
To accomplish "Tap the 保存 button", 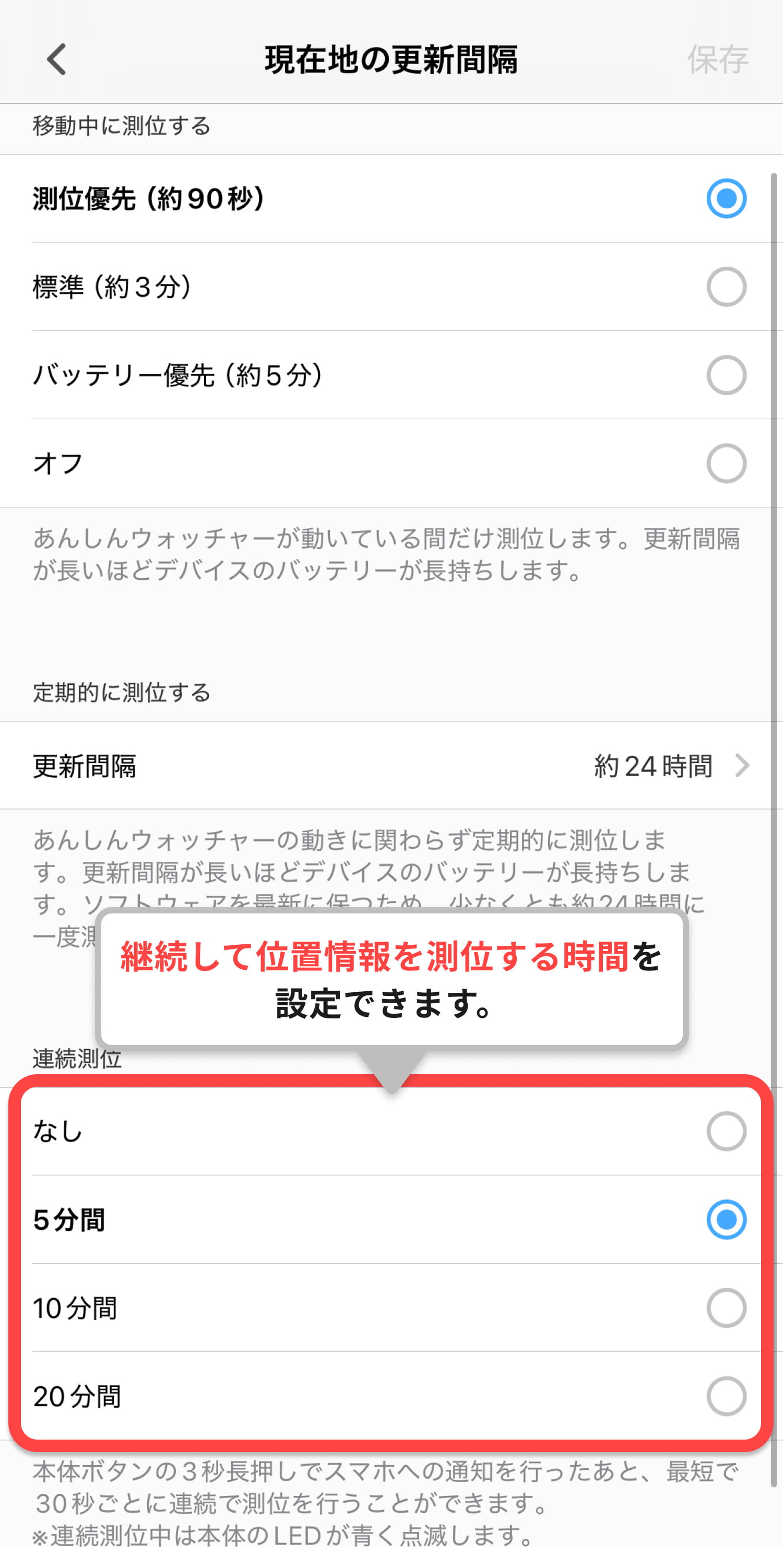I will 717,60.
